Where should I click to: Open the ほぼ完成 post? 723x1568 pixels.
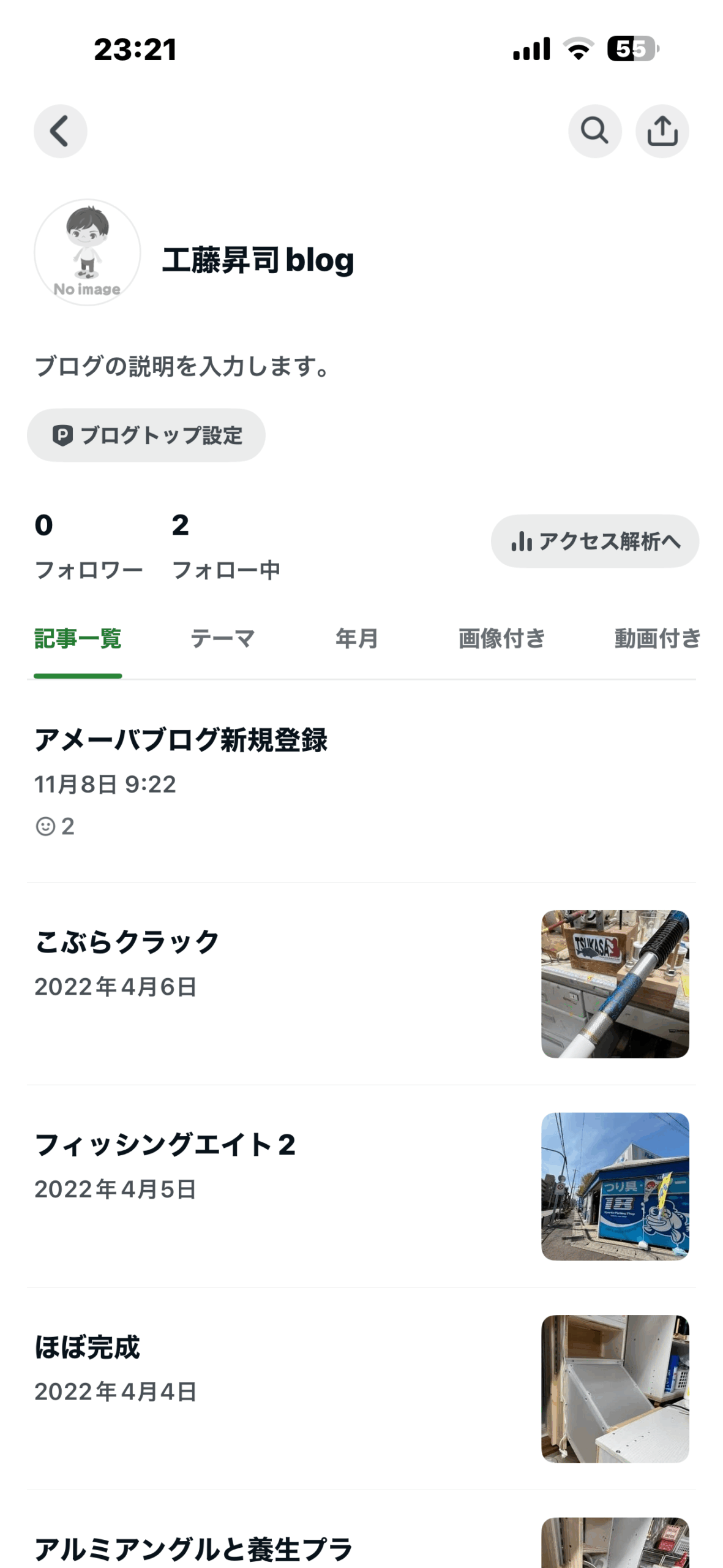pyautogui.click(x=88, y=1347)
